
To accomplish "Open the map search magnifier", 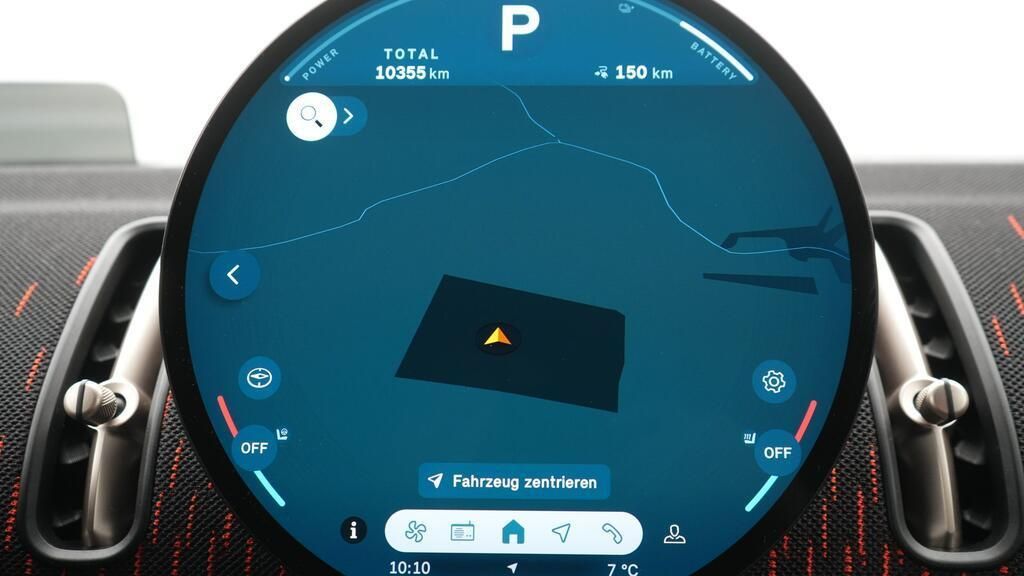I will coord(310,116).
